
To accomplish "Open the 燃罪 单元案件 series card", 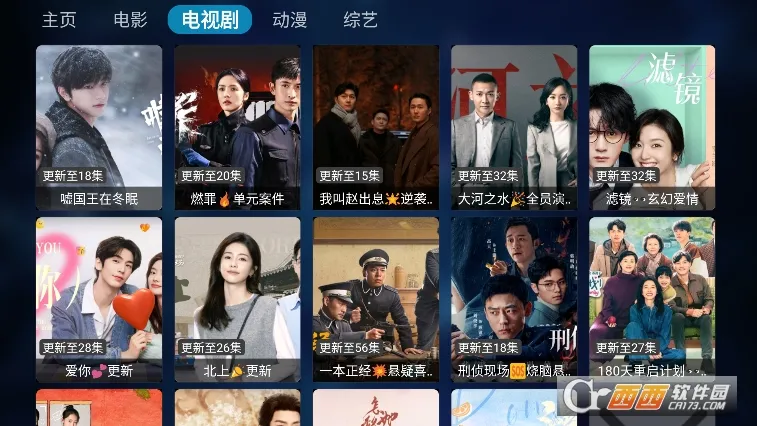I will pos(237,127).
